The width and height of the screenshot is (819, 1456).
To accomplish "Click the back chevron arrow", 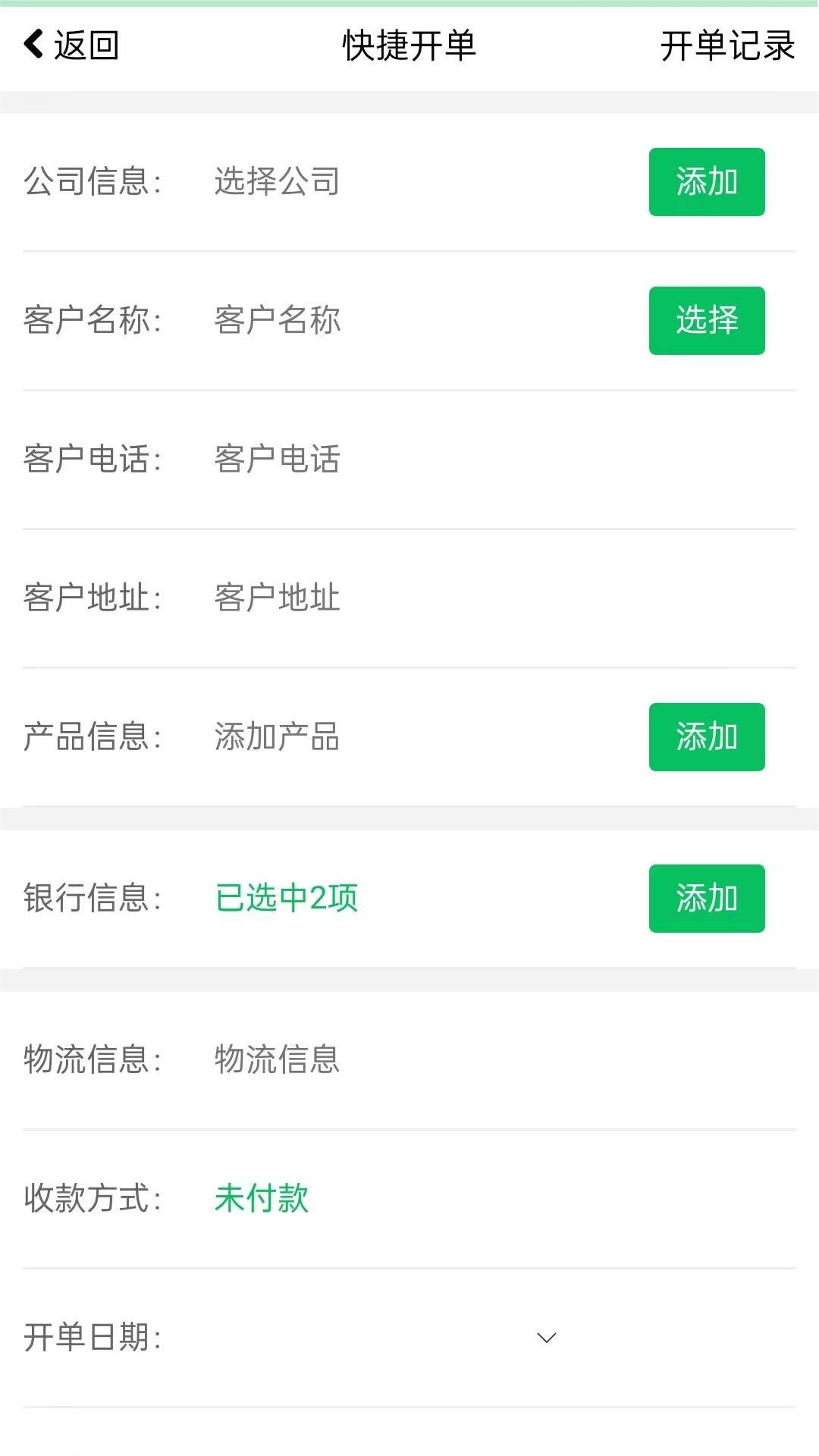I will tap(32, 44).
